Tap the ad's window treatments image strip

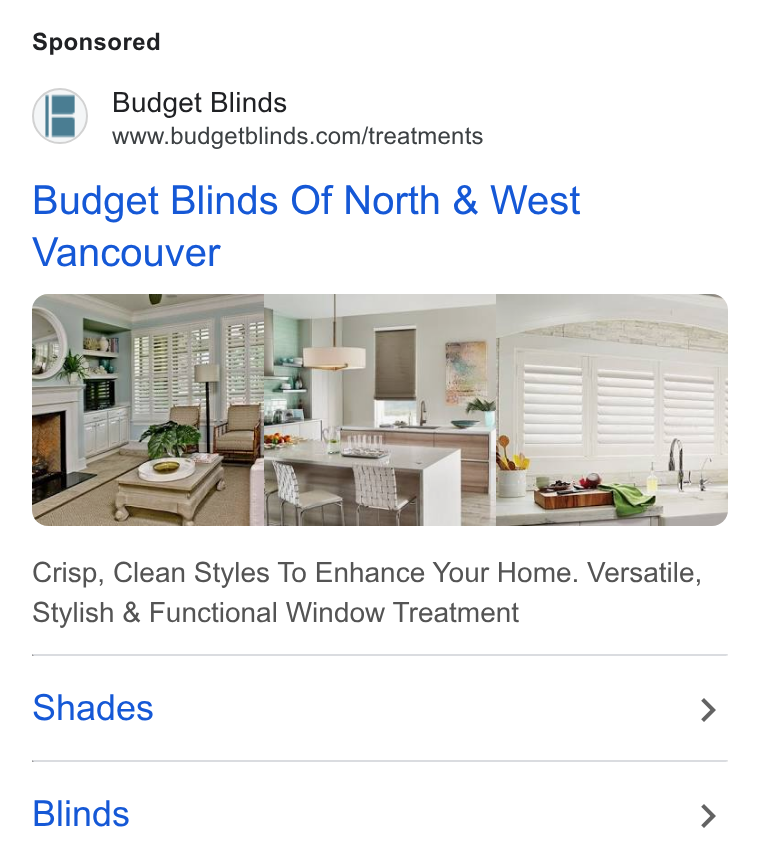(x=379, y=410)
